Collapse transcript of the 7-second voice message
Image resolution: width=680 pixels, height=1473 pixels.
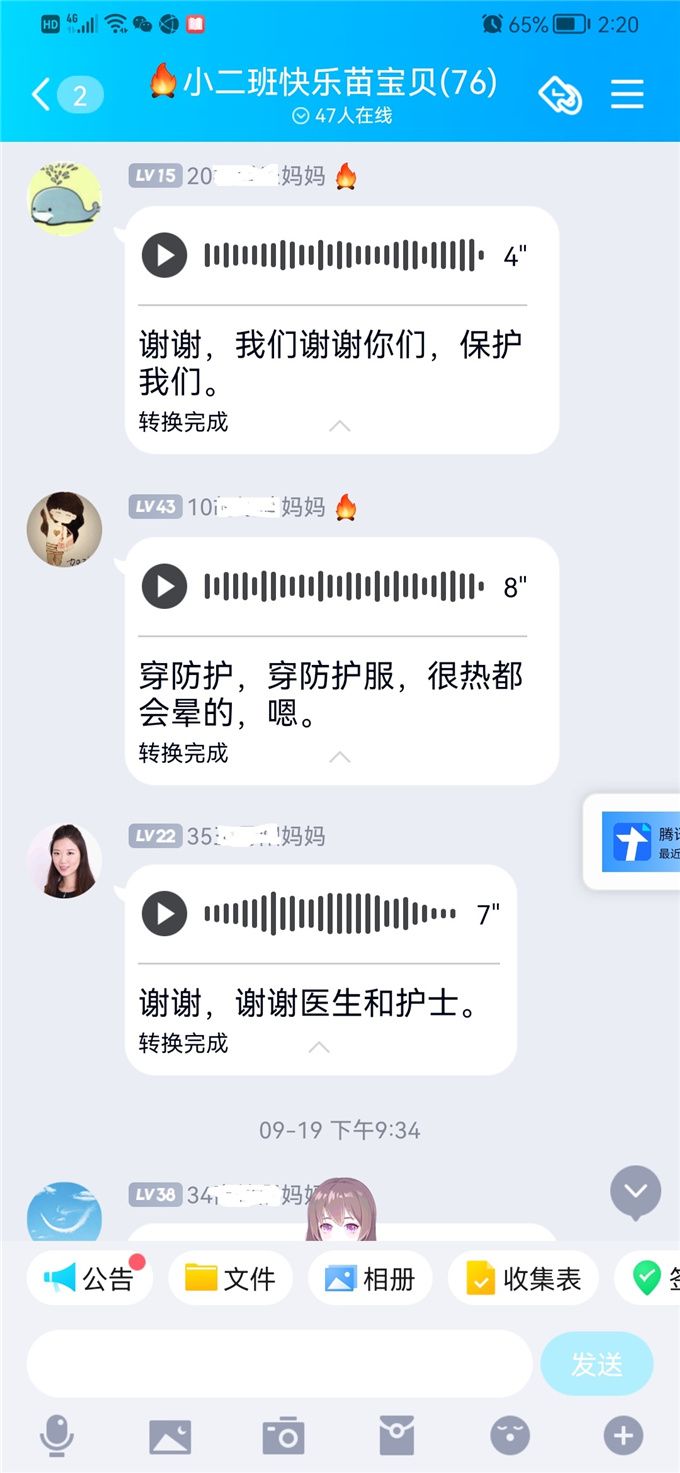pyautogui.click(x=319, y=1046)
